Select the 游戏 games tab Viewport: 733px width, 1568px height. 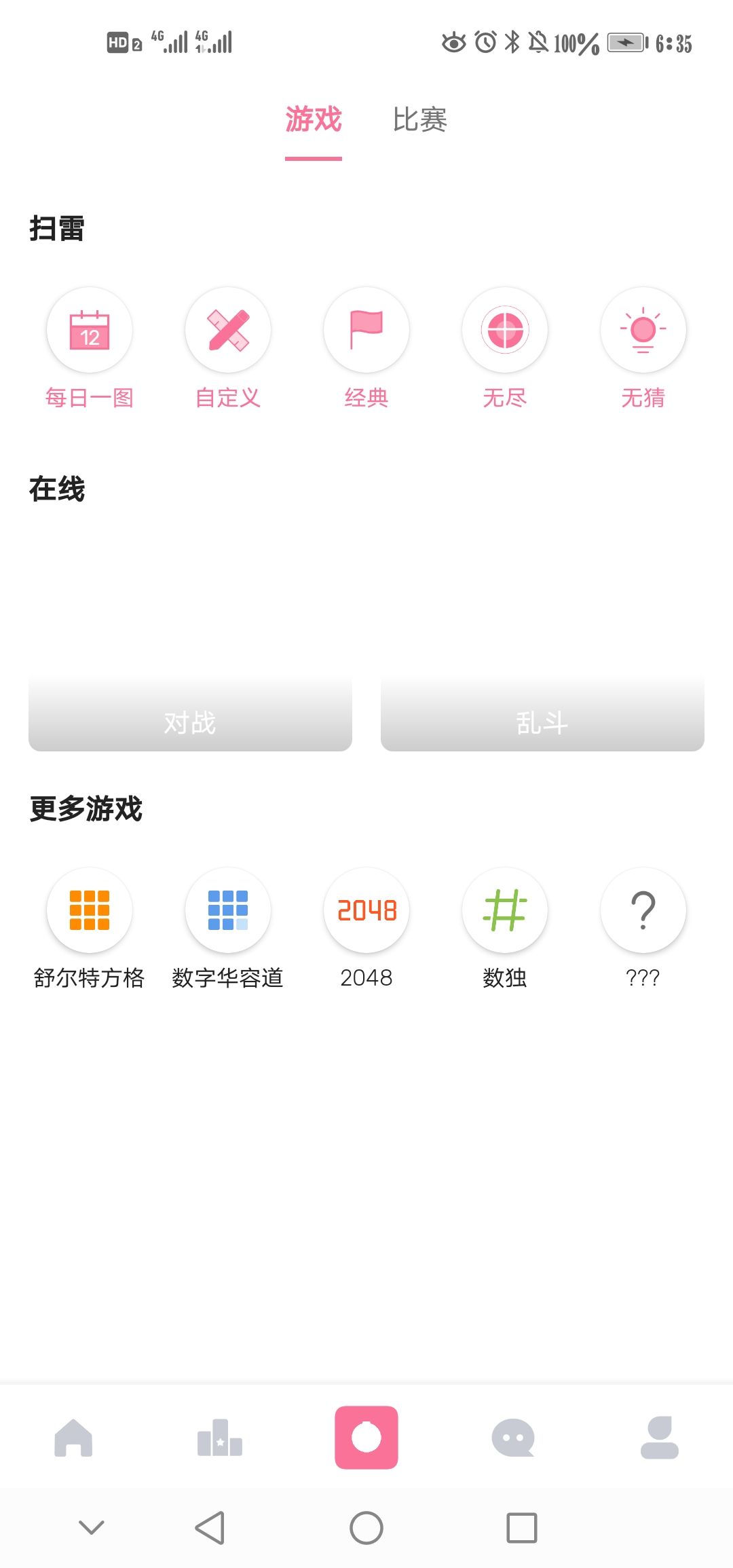point(314,119)
